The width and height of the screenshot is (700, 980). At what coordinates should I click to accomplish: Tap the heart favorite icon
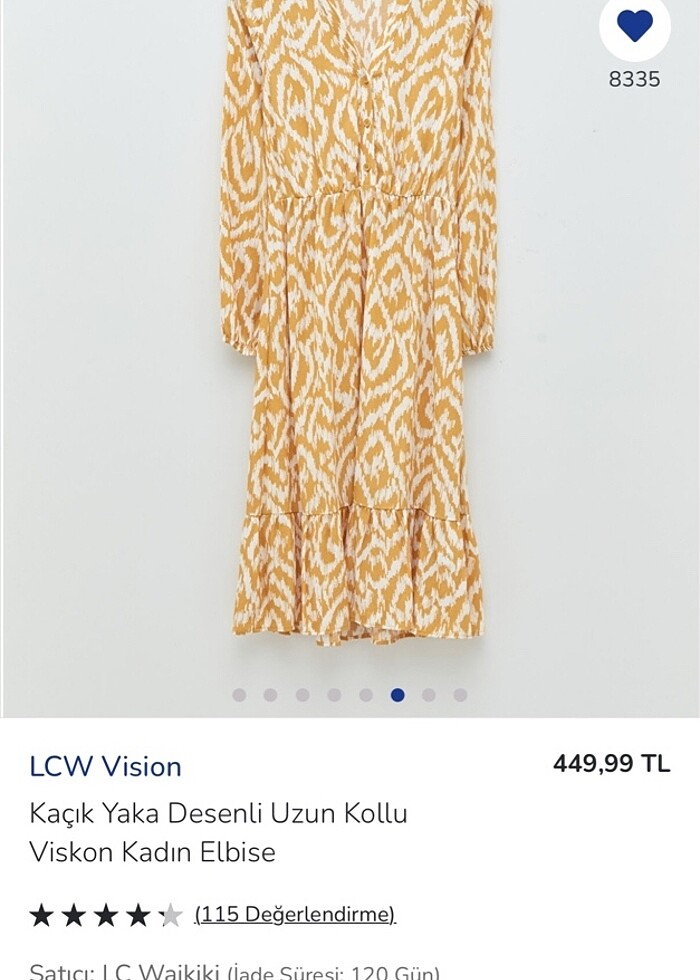pyautogui.click(x=635, y=25)
